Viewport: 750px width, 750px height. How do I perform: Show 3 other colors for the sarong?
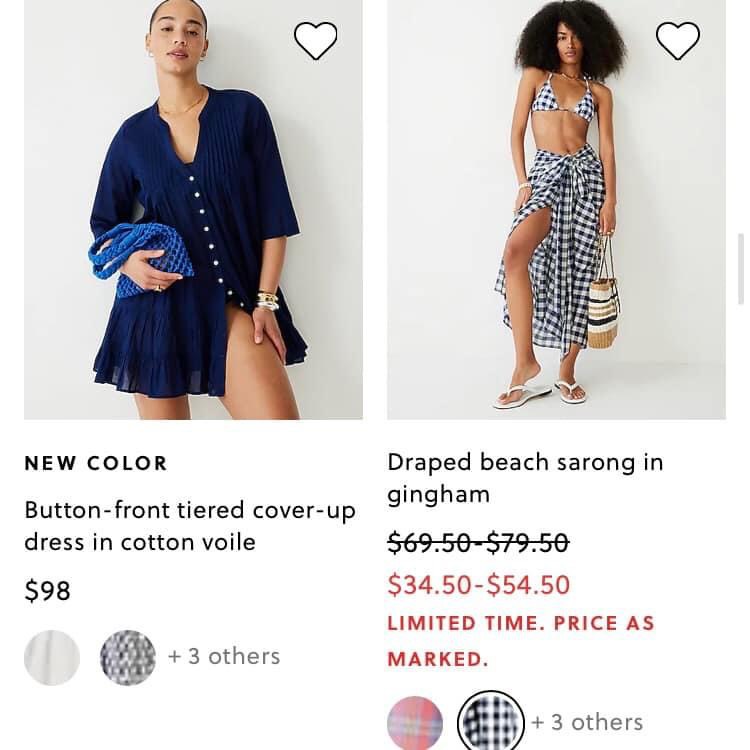587,722
